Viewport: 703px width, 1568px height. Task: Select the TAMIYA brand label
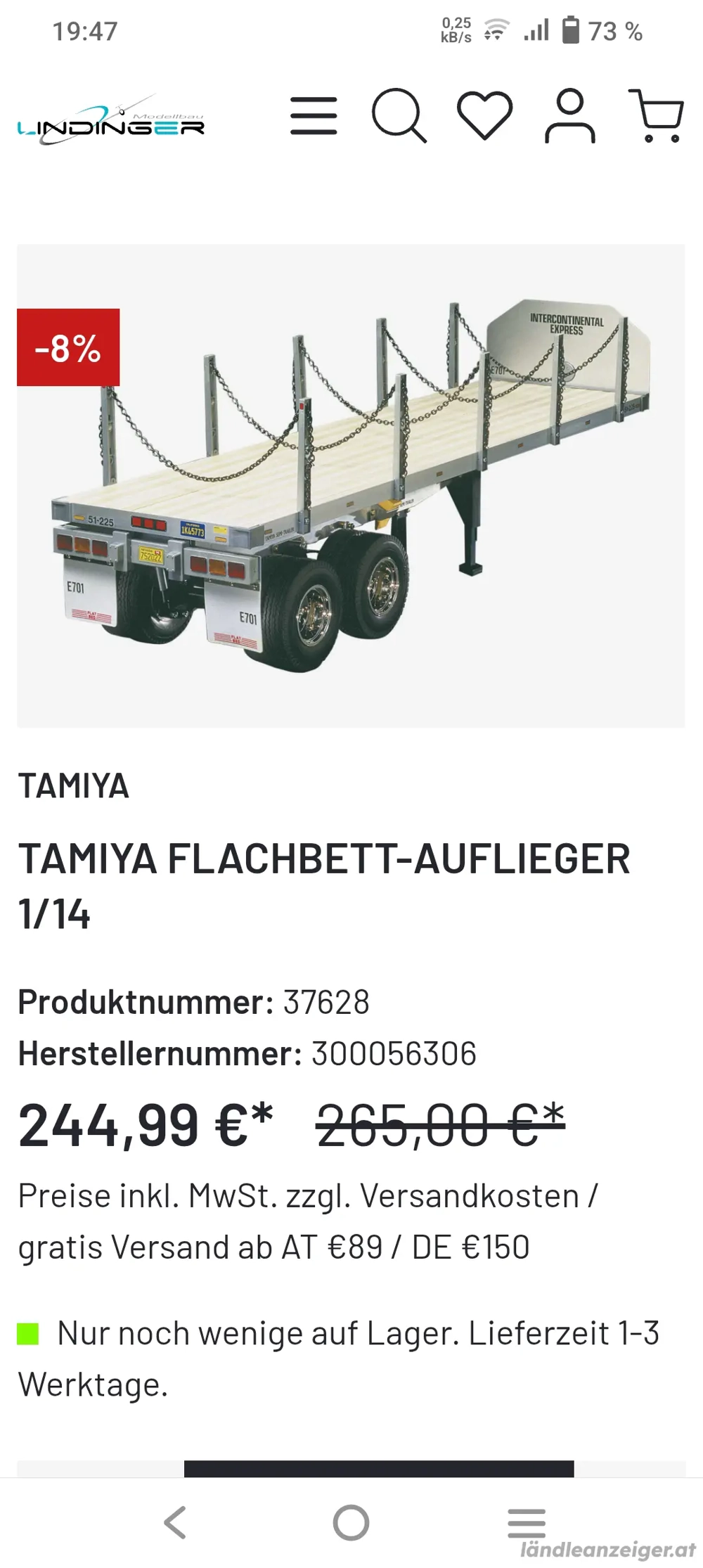click(x=74, y=786)
